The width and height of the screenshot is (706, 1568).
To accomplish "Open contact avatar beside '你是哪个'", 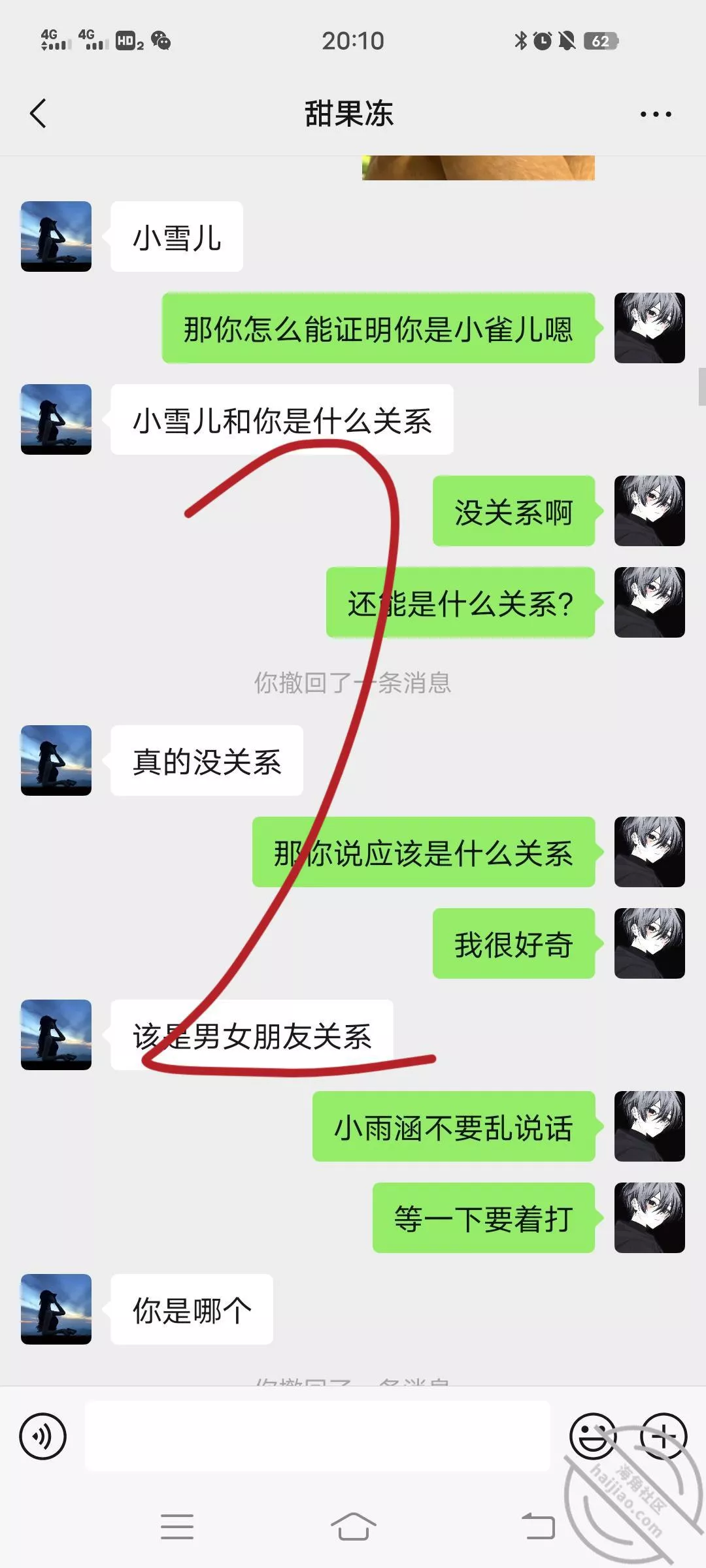I will pyautogui.click(x=56, y=1309).
